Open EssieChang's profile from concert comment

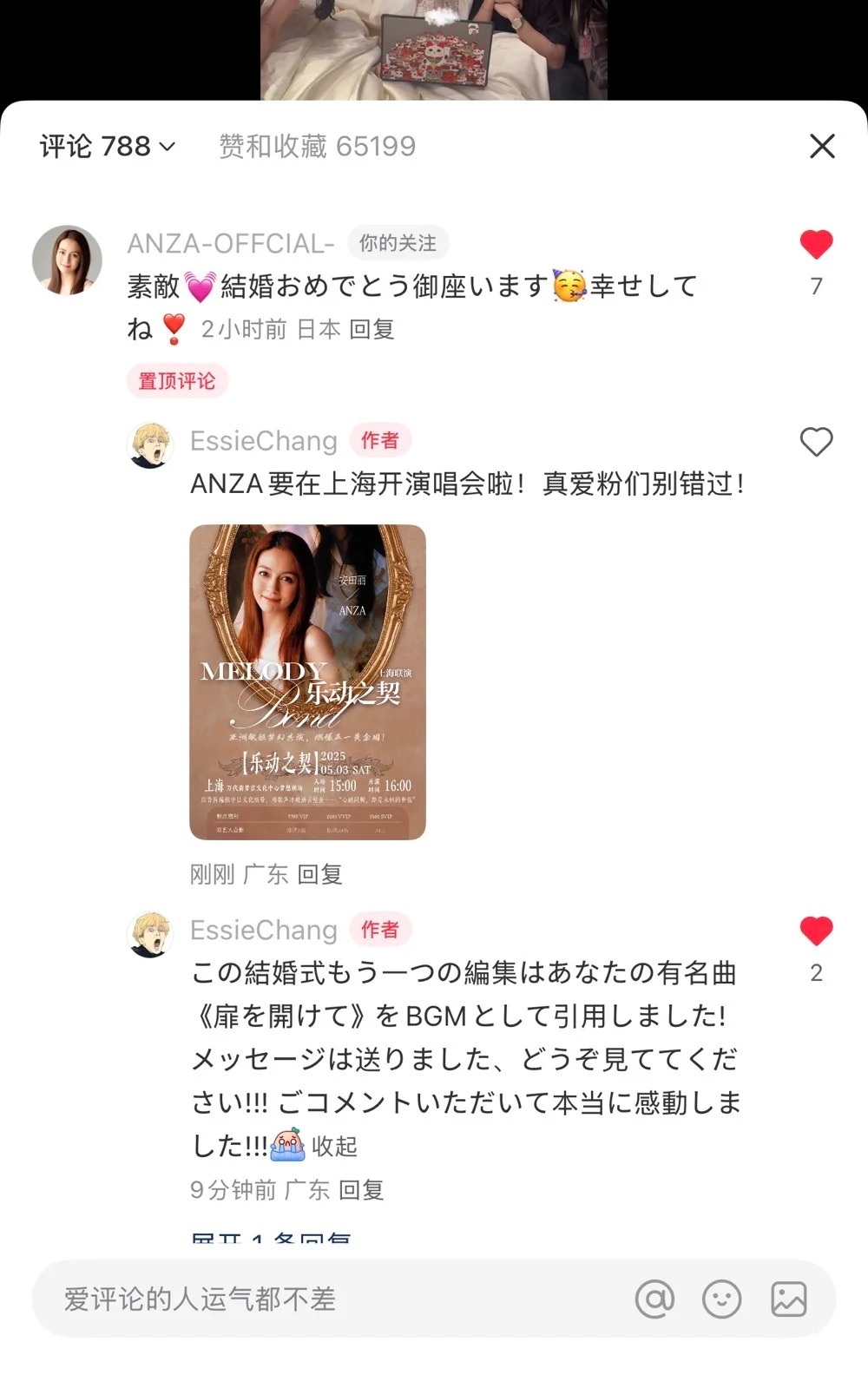click(150, 445)
